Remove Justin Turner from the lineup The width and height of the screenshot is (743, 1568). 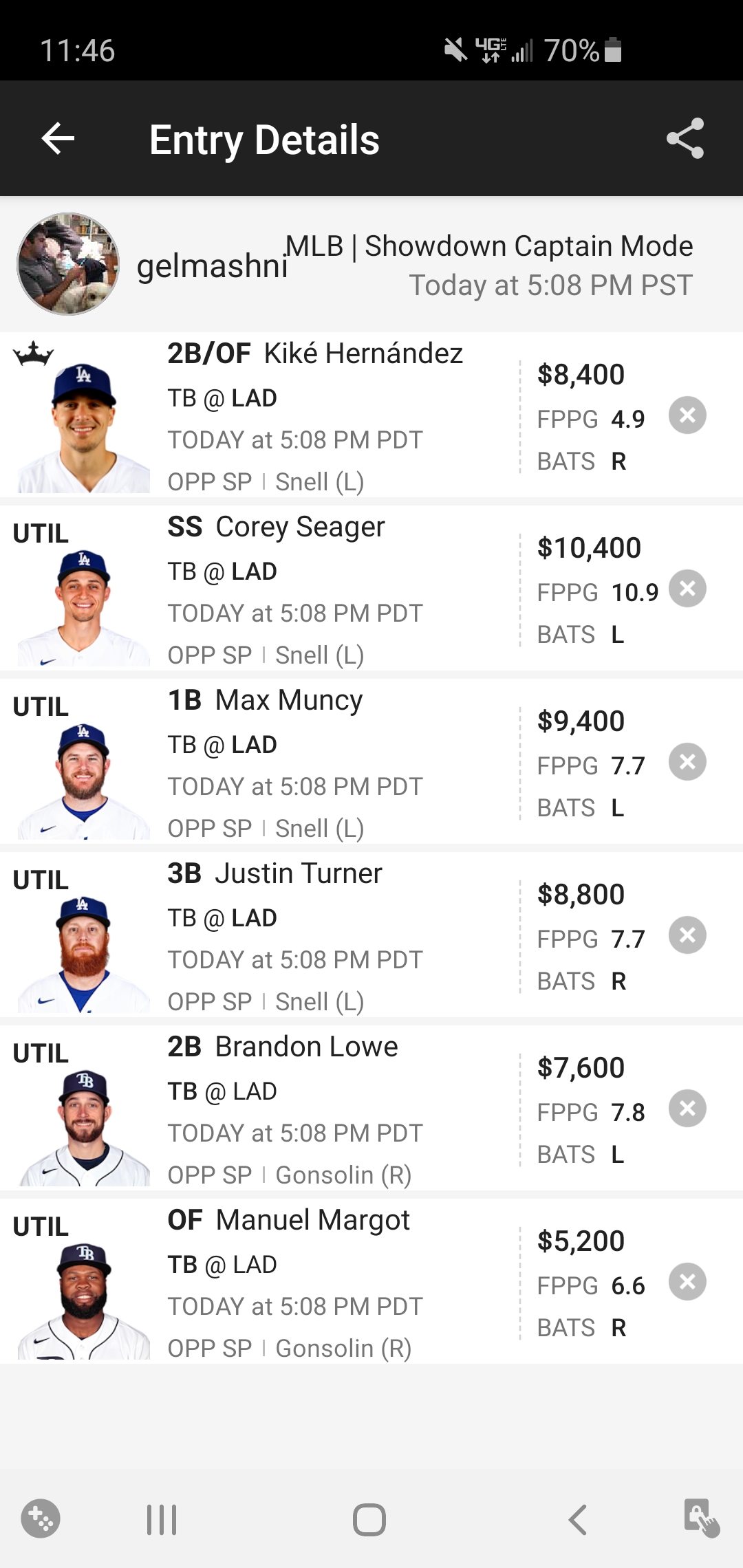687,935
